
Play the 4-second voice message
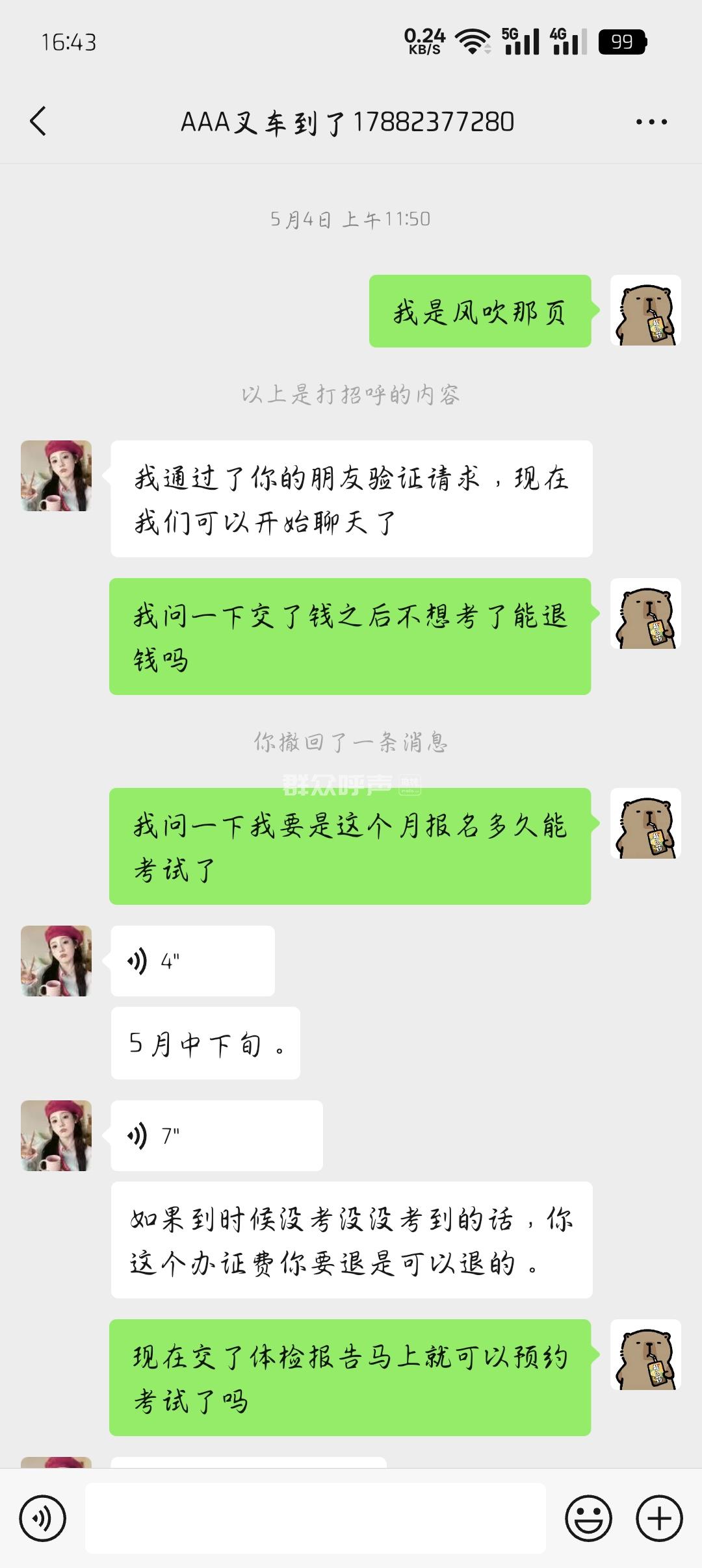192,961
